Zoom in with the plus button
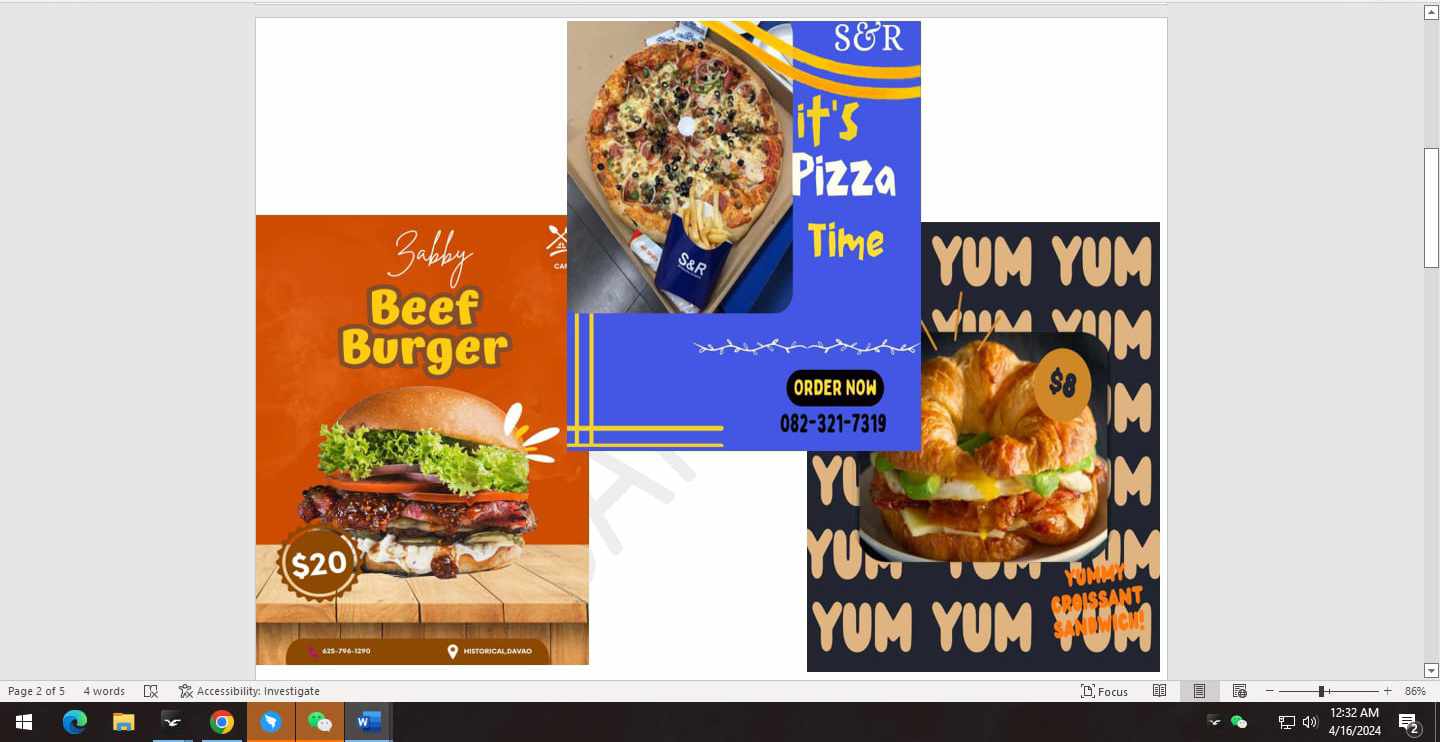Image resolution: width=1440 pixels, height=742 pixels. (x=1387, y=691)
